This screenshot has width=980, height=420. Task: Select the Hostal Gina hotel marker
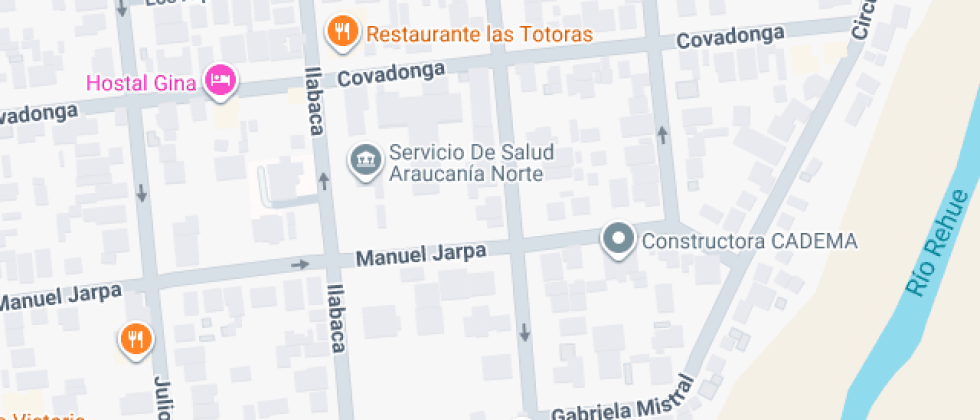(x=220, y=80)
